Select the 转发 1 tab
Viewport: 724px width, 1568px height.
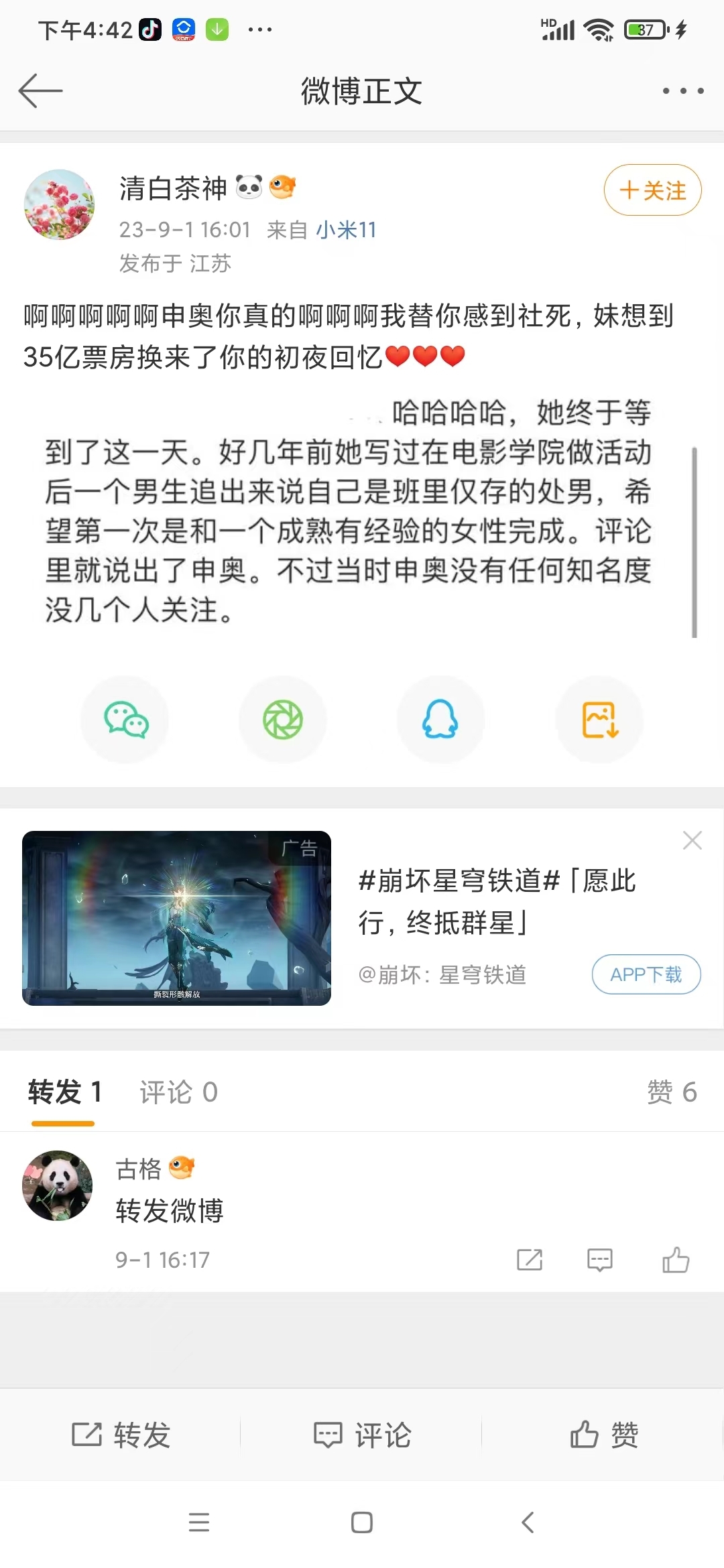[64, 1092]
